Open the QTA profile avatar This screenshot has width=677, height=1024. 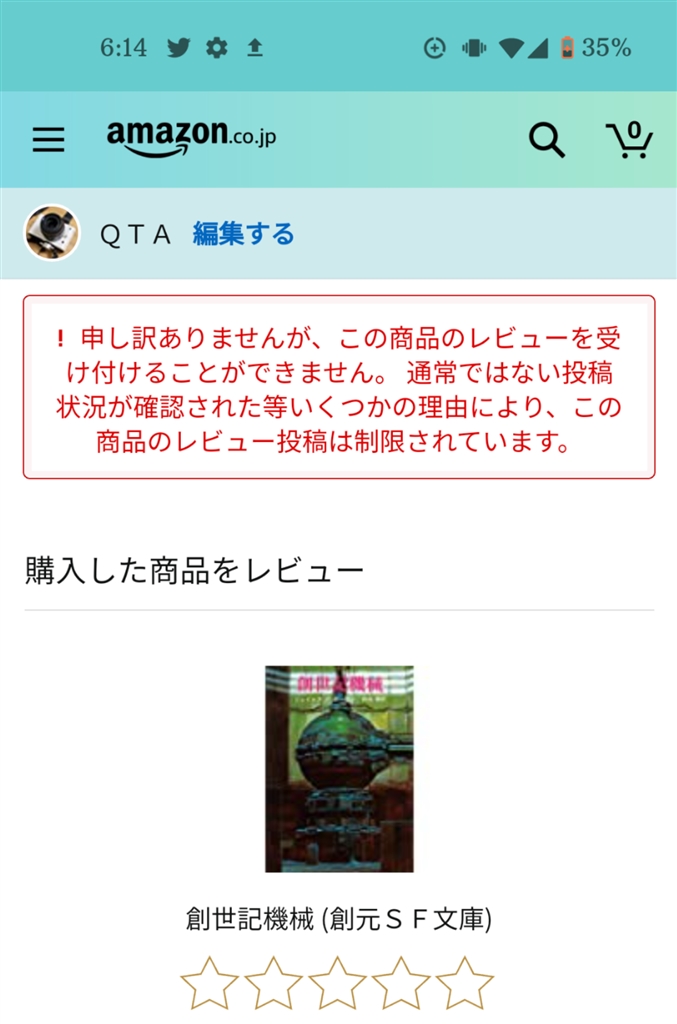click(52, 233)
